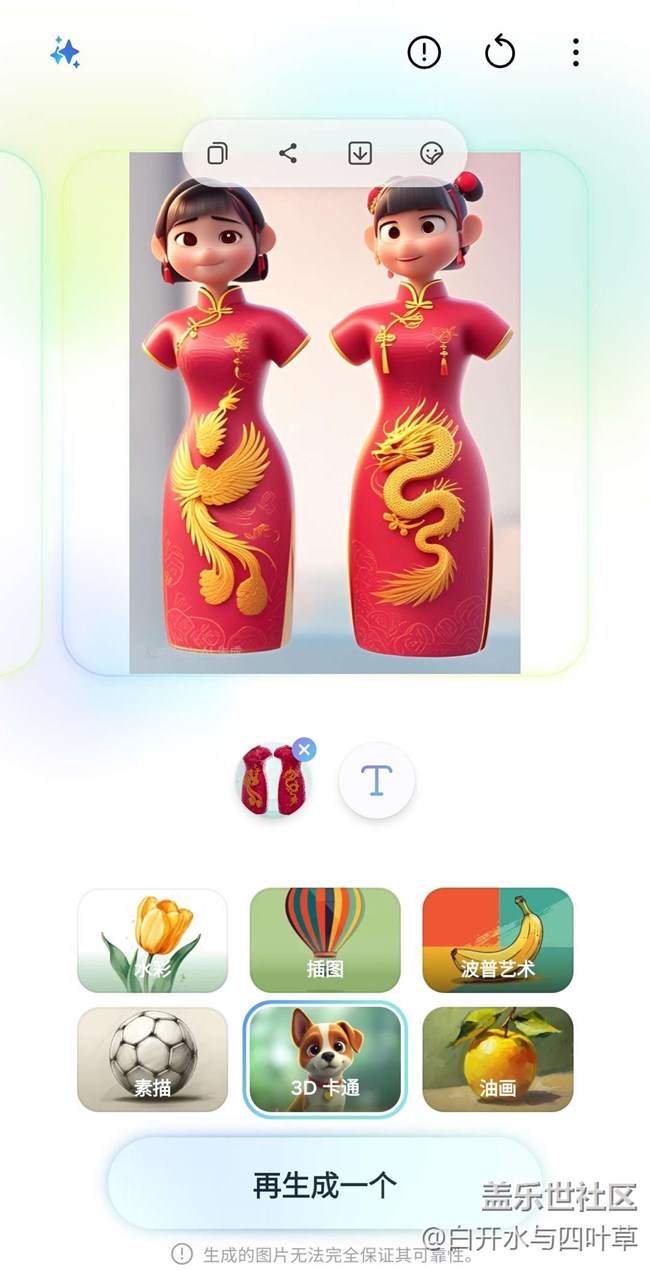
Task: Remove the attached source image
Action: (304, 749)
